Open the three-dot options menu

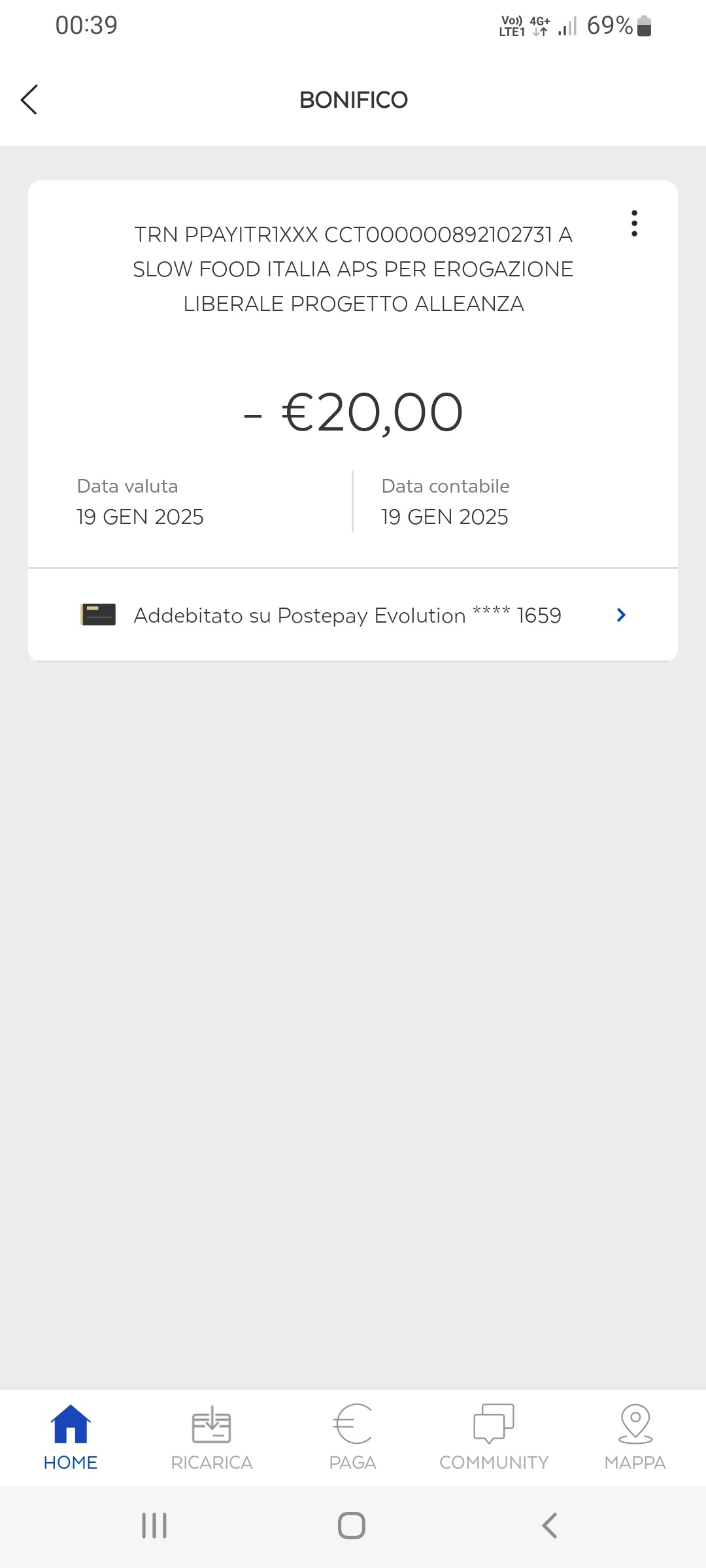tap(634, 223)
